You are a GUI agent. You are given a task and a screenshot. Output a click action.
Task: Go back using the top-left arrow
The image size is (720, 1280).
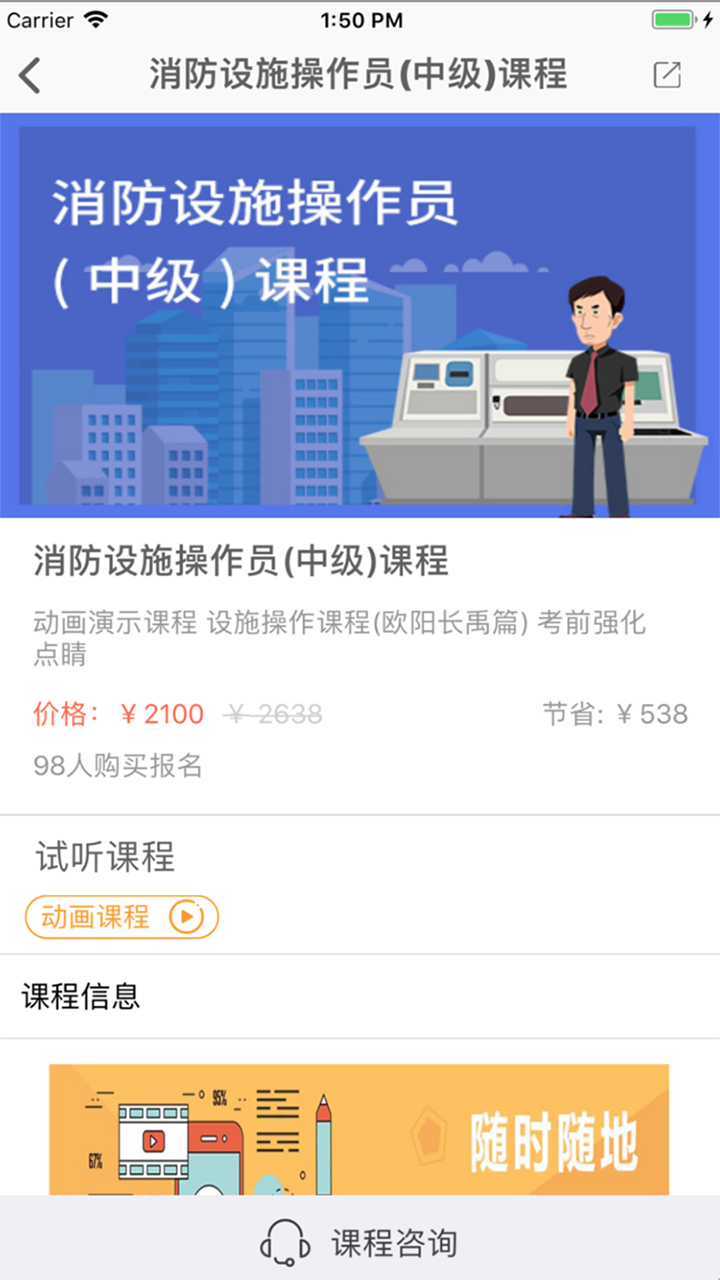[30, 75]
